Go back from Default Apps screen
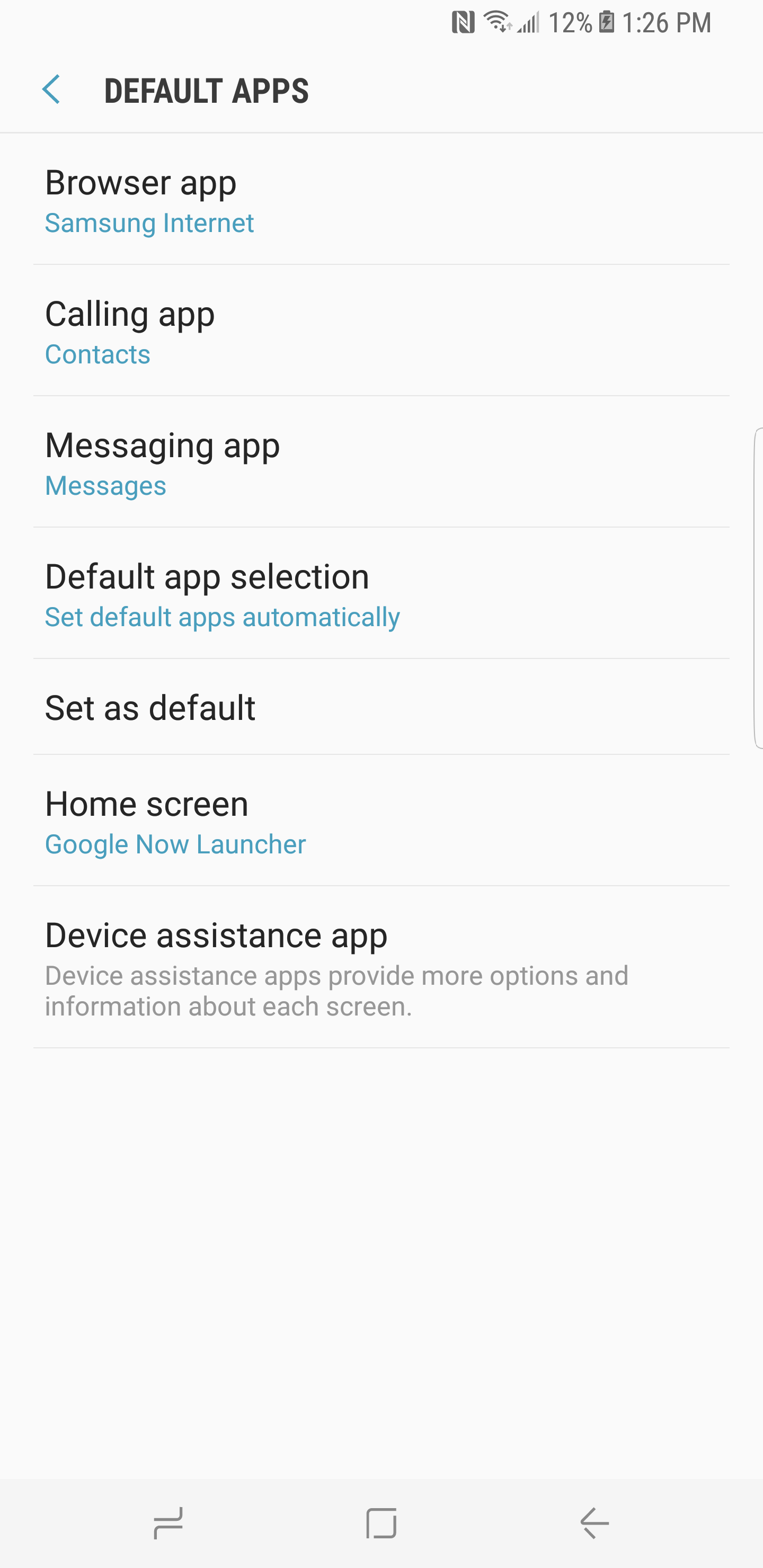The width and height of the screenshot is (763, 1568). pos(52,90)
